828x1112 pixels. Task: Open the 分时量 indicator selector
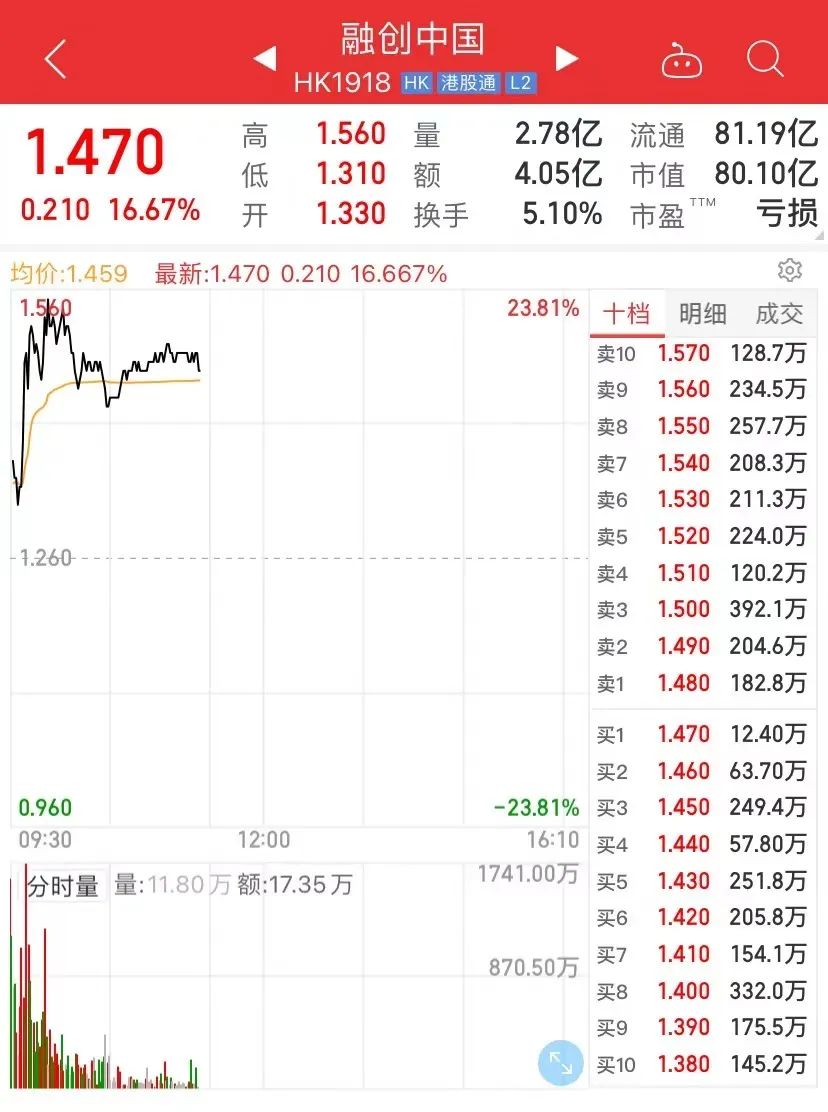pyautogui.click(x=63, y=886)
